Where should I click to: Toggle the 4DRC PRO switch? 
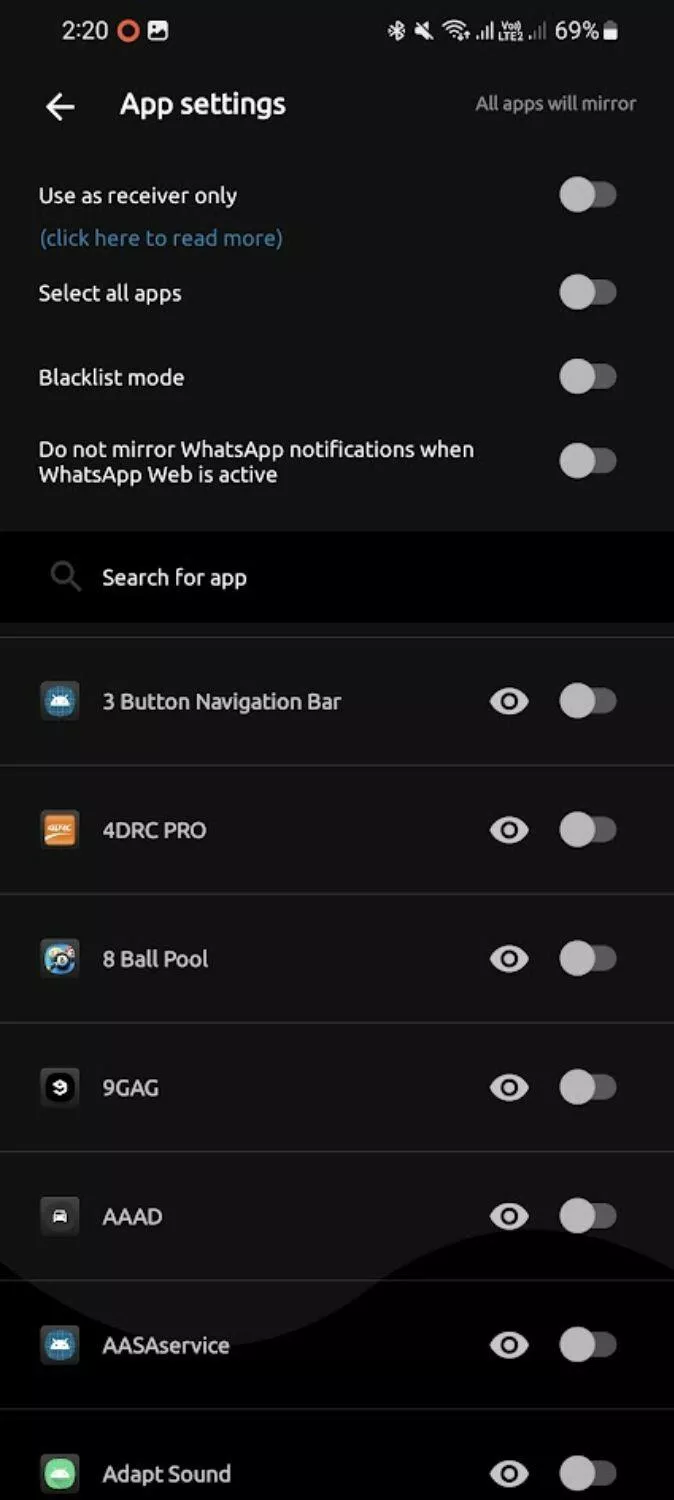(588, 830)
